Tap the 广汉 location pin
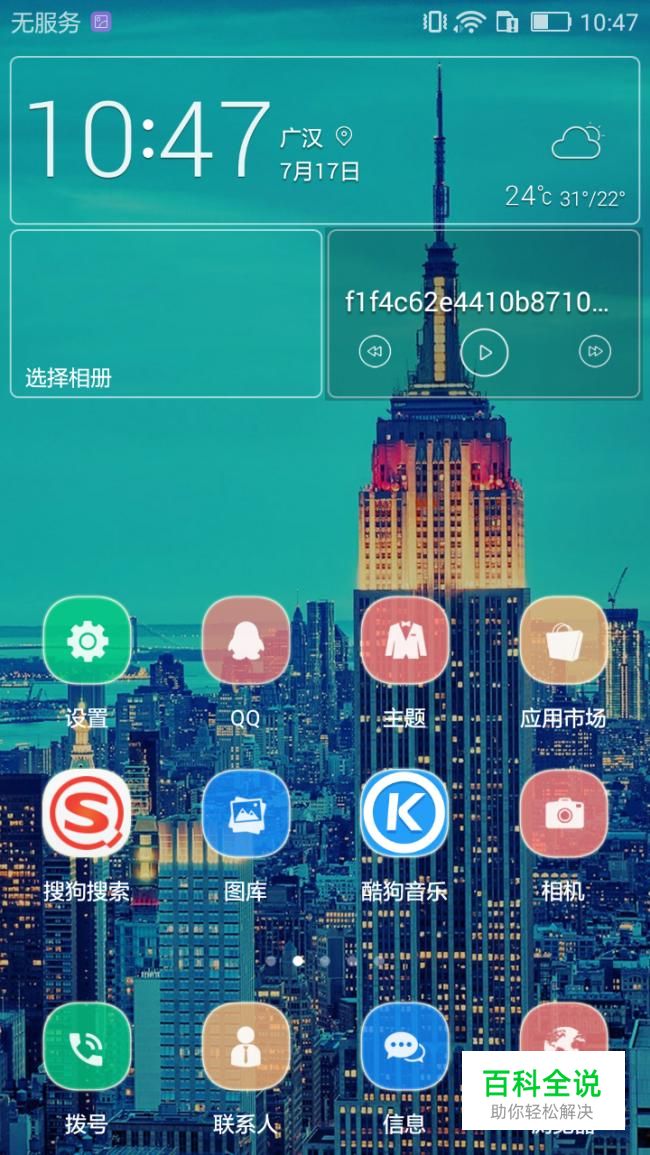 (343, 136)
